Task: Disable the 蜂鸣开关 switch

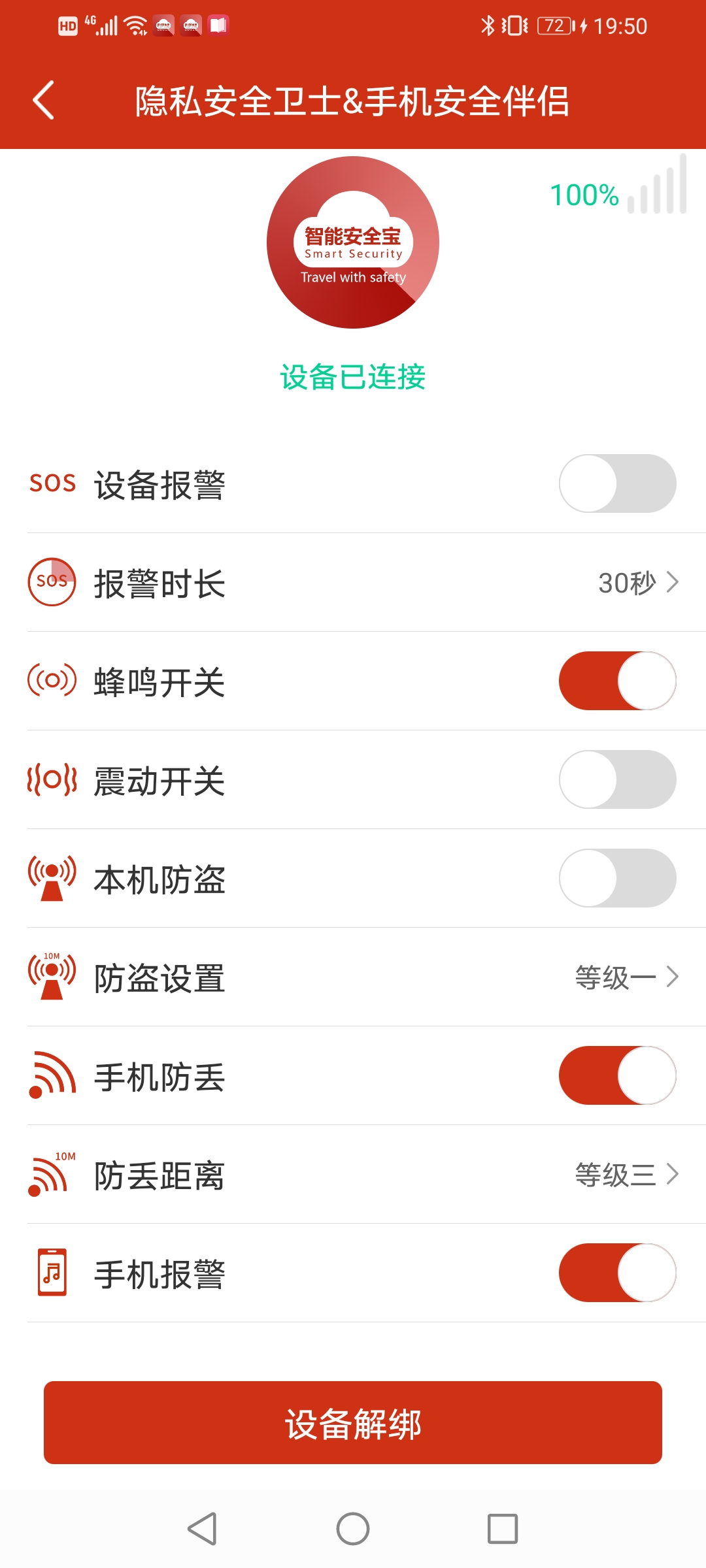Action: pos(616,681)
